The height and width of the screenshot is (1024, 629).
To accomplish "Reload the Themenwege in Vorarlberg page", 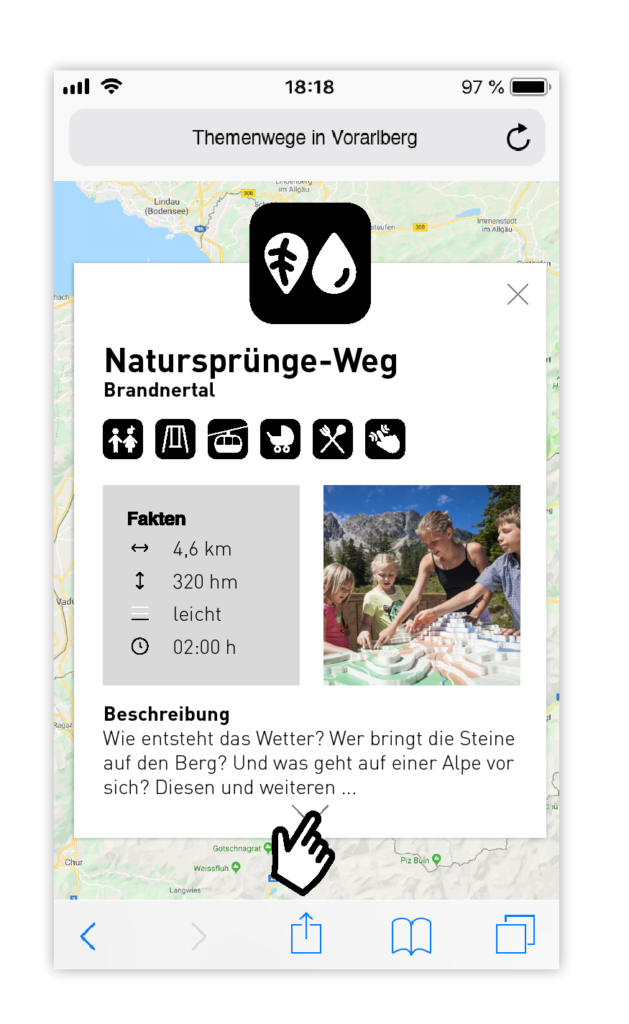I will 517,138.
